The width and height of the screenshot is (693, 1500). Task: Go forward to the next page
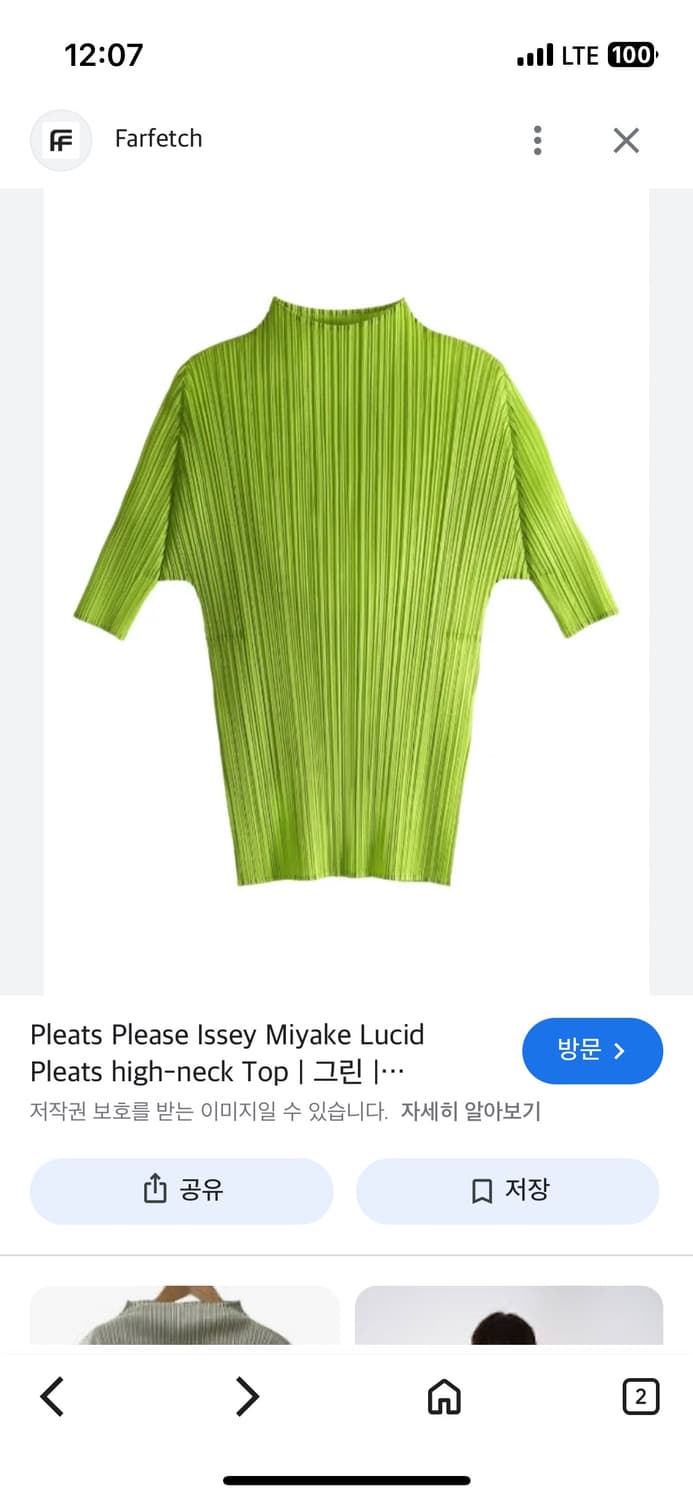tap(247, 1396)
